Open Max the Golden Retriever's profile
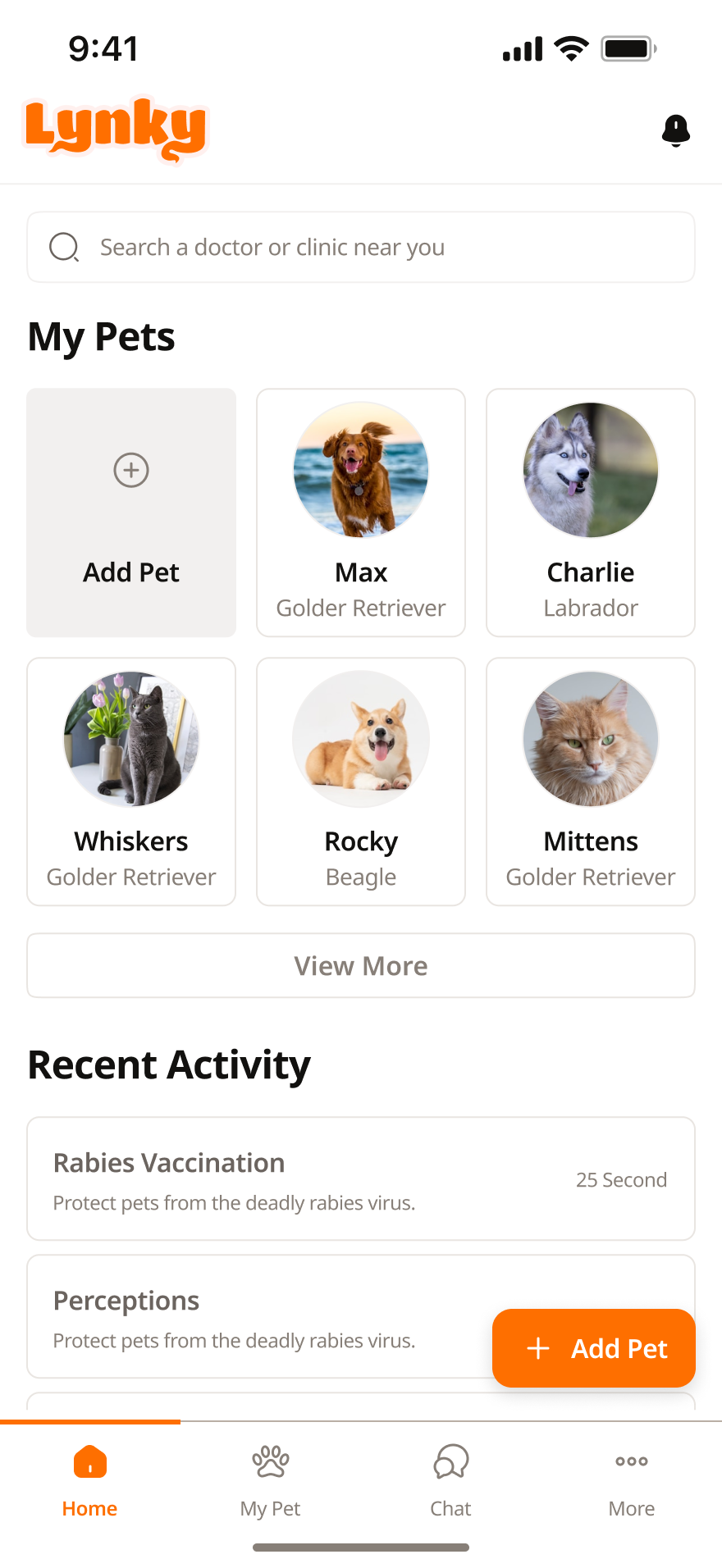Viewport: 722px width, 1568px height. 361,513
